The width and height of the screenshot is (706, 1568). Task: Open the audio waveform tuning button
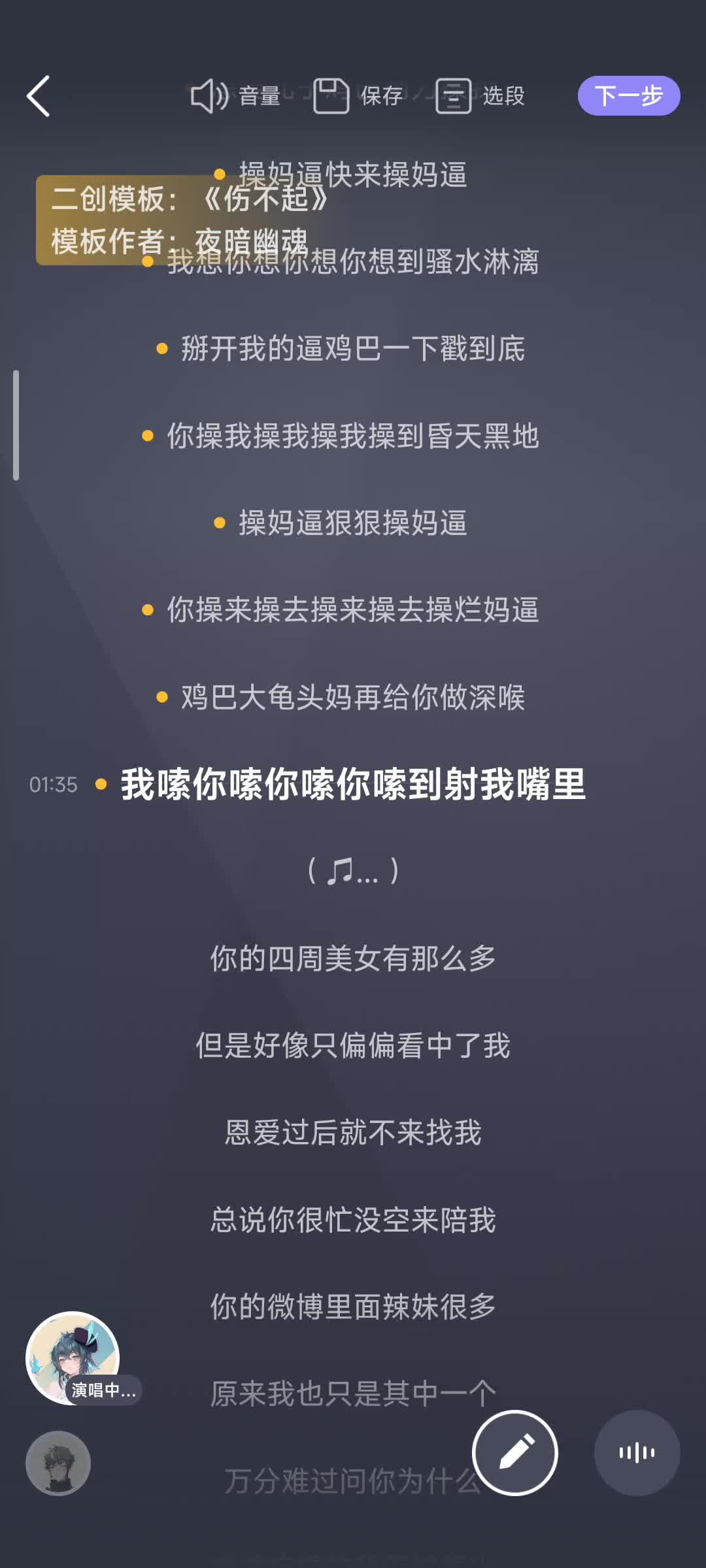[637, 1452]
